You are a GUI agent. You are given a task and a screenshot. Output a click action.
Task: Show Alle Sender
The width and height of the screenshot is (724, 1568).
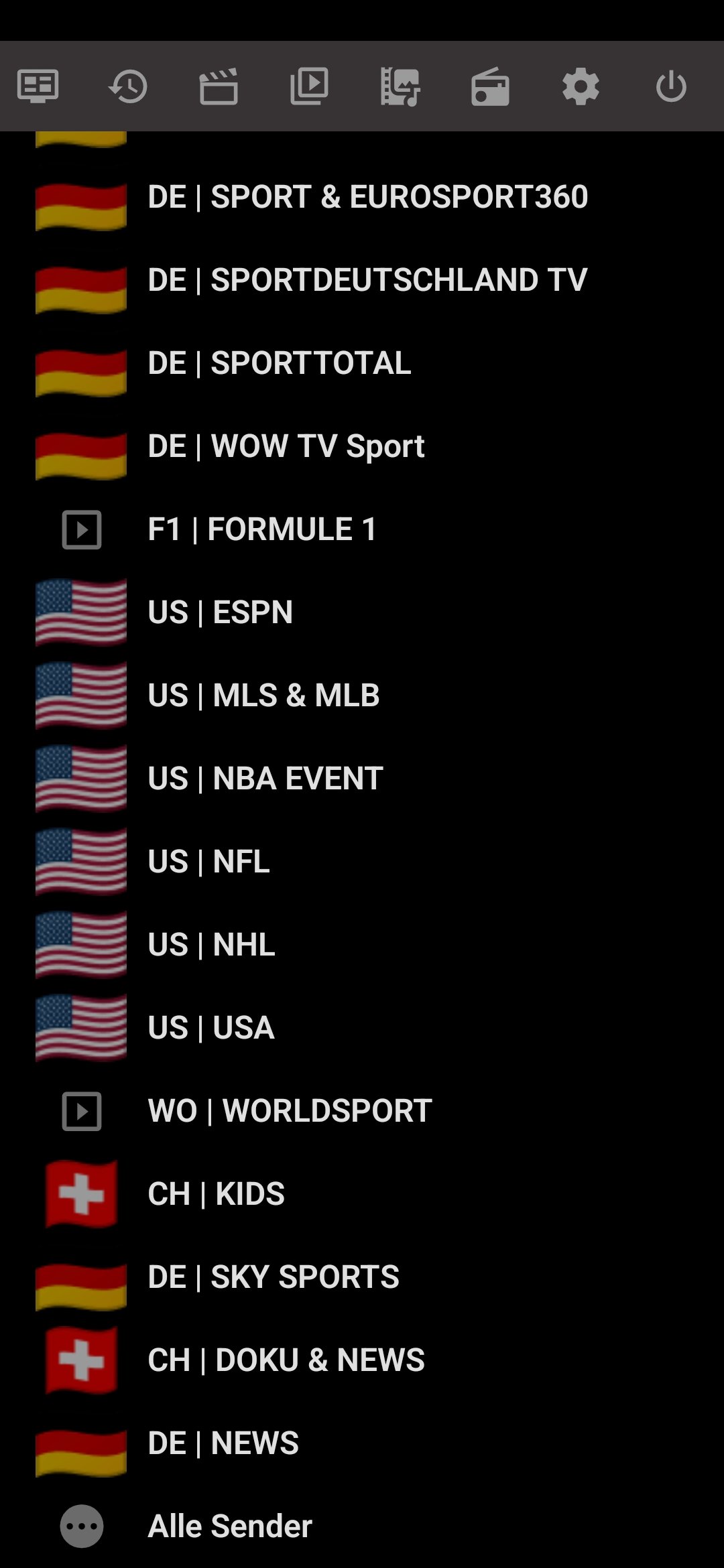[229, 1526]
